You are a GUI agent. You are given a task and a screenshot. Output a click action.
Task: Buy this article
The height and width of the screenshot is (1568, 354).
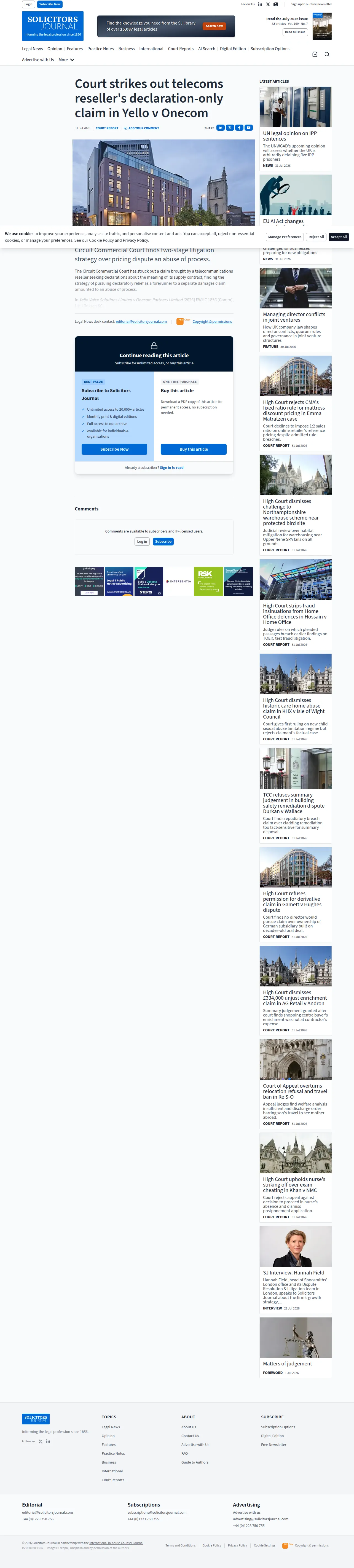click(194, 449)
